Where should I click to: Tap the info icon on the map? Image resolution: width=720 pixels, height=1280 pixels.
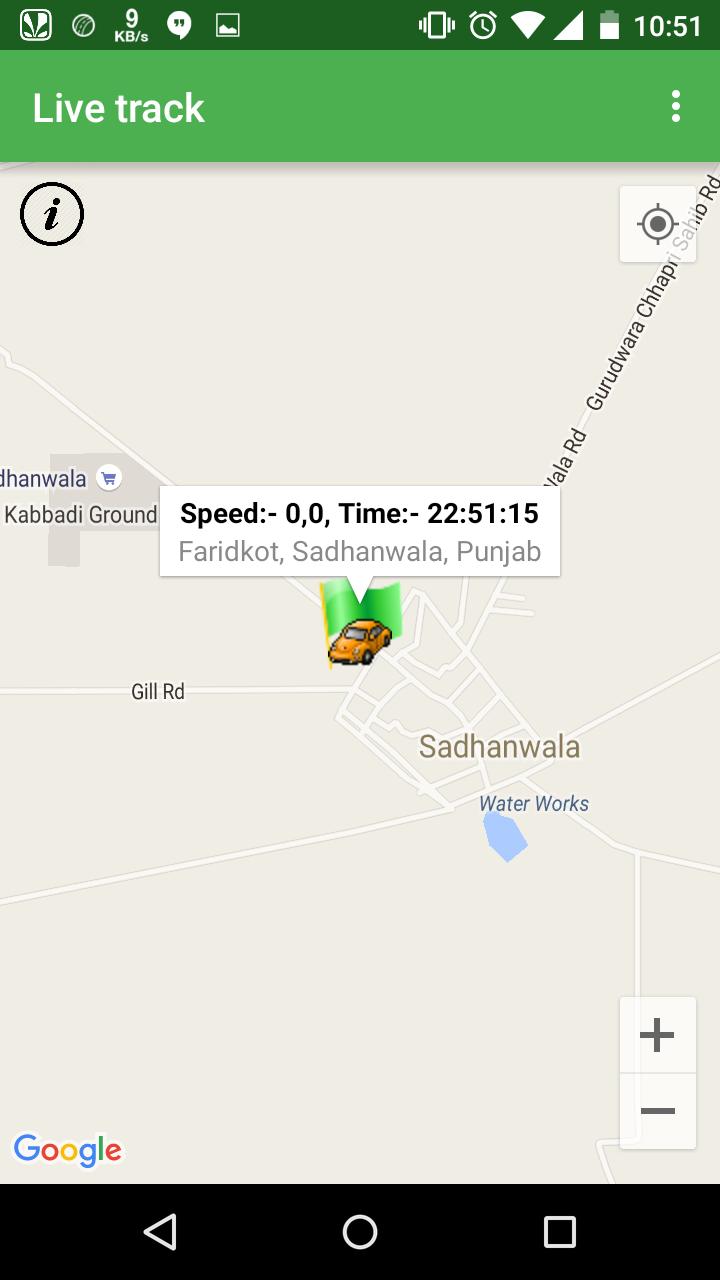click(52, 214)
